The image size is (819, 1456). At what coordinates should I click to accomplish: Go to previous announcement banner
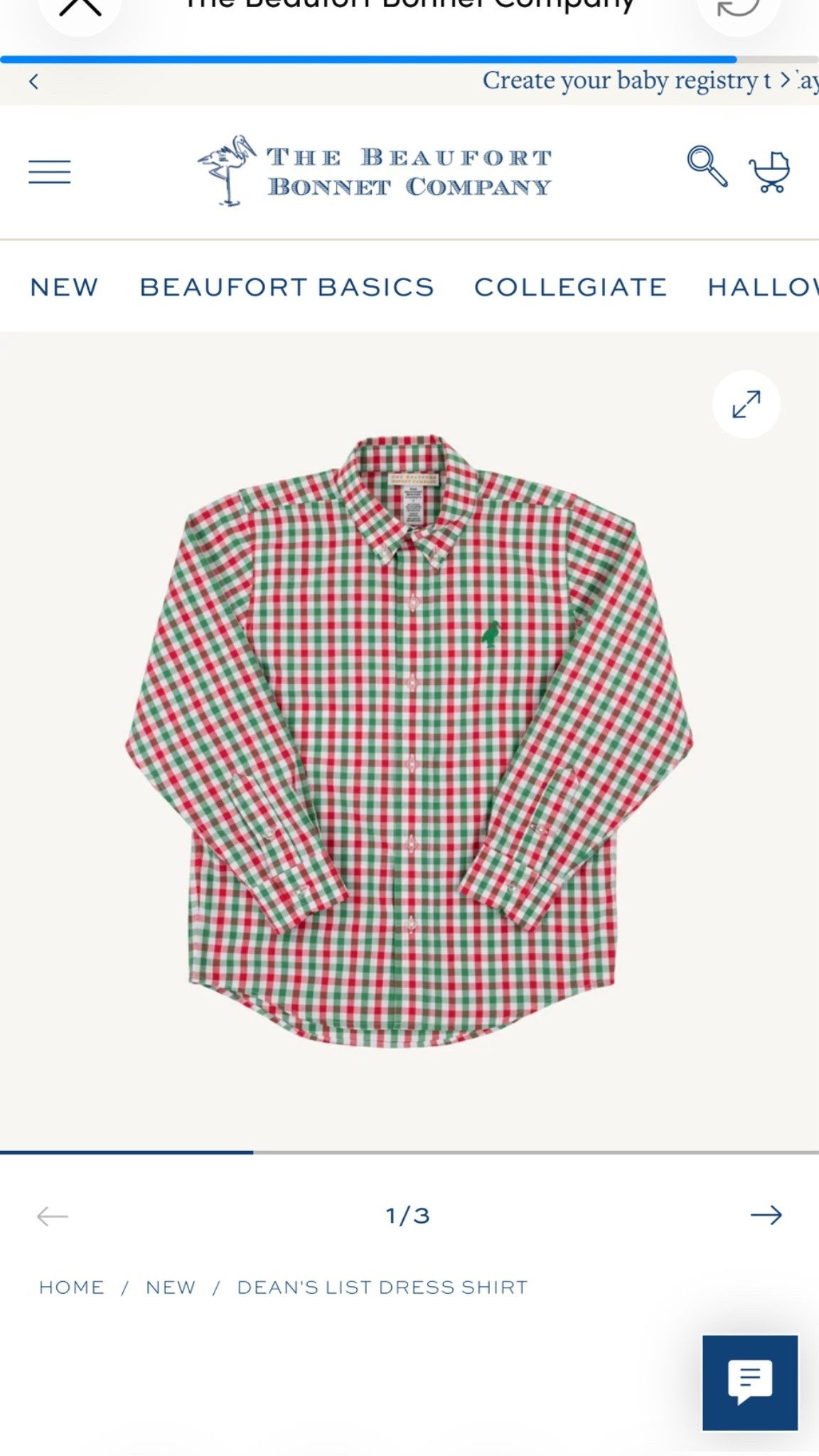click(33, 82)
